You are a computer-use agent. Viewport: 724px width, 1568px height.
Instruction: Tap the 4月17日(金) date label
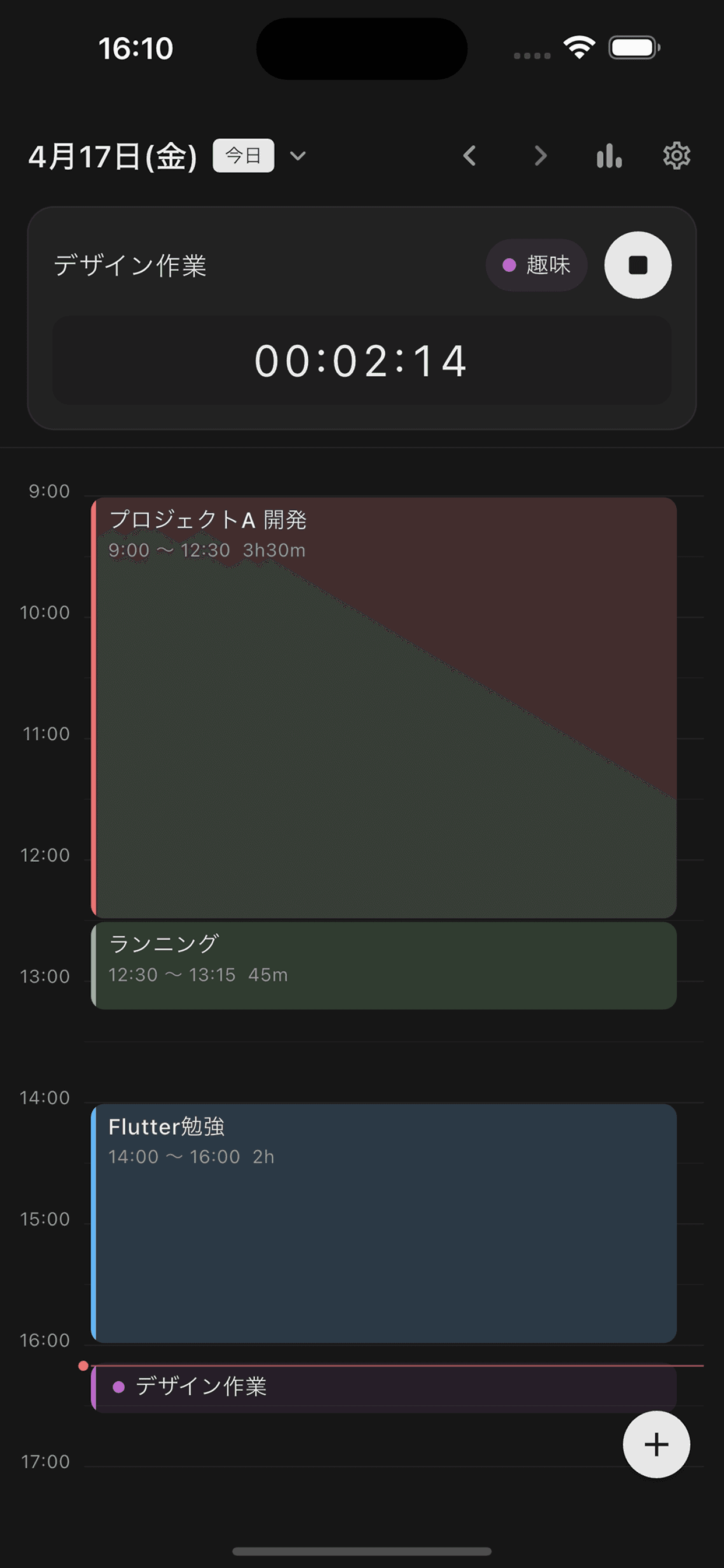[113, 155]
